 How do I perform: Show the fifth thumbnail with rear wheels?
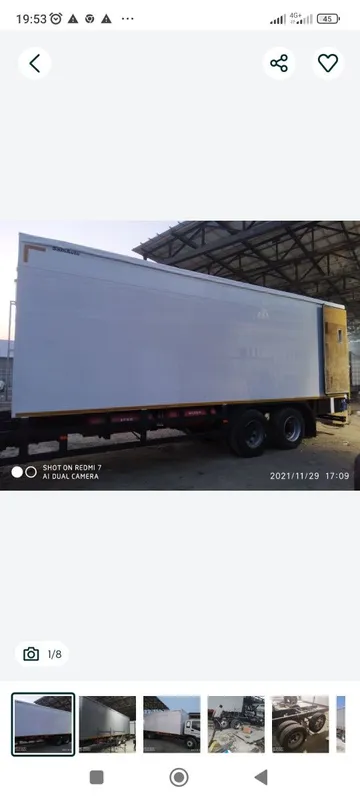coord(300,724)
